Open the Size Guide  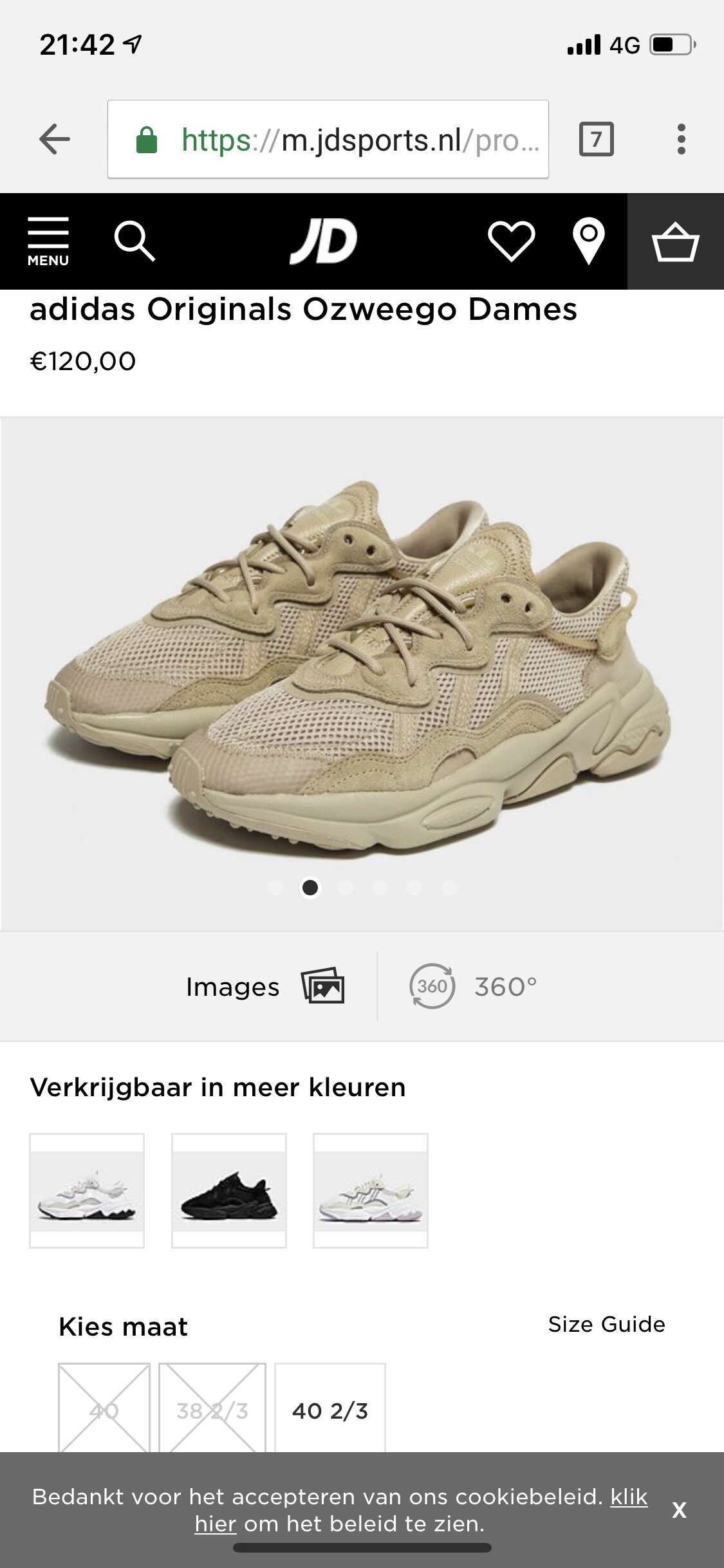tap(607, 1325)
